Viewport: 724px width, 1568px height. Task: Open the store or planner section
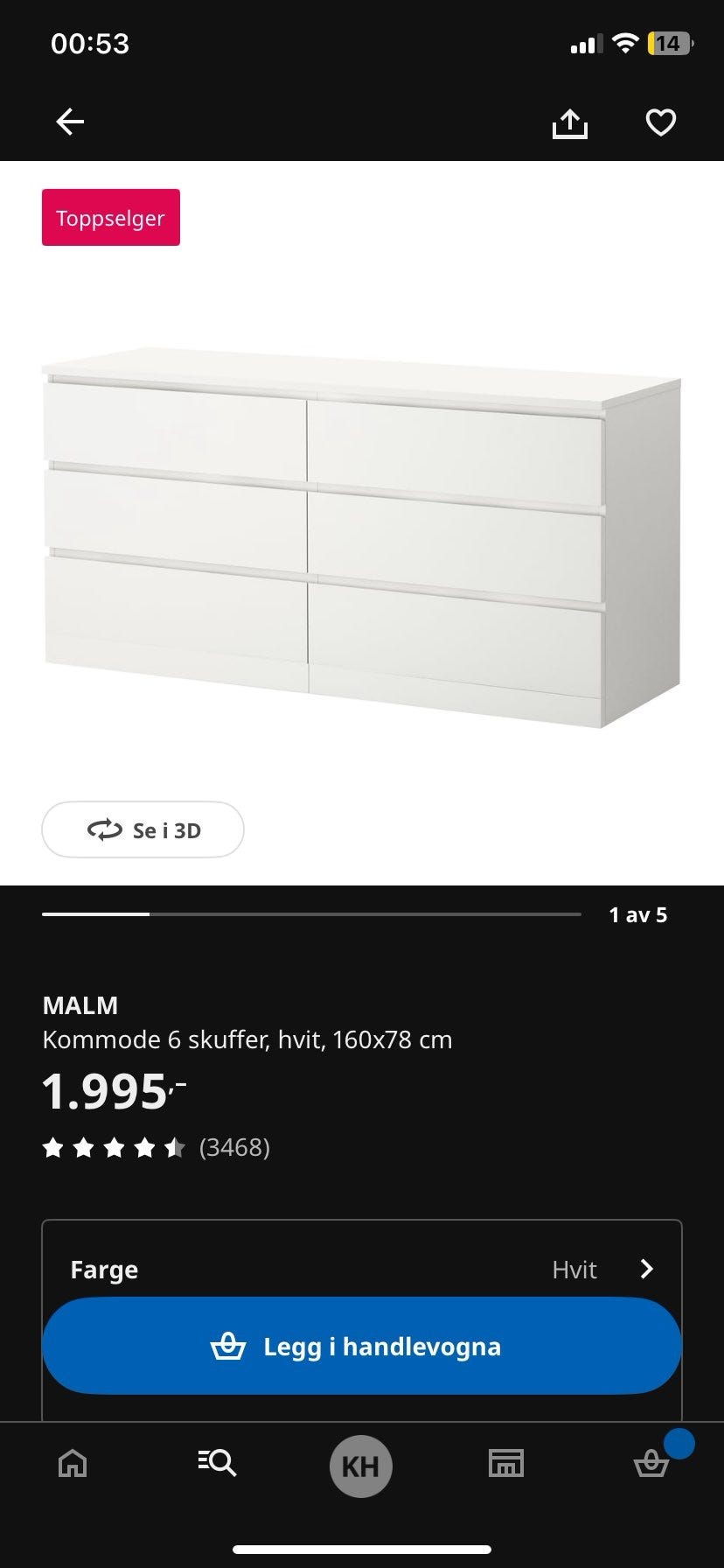point(506,1465)
